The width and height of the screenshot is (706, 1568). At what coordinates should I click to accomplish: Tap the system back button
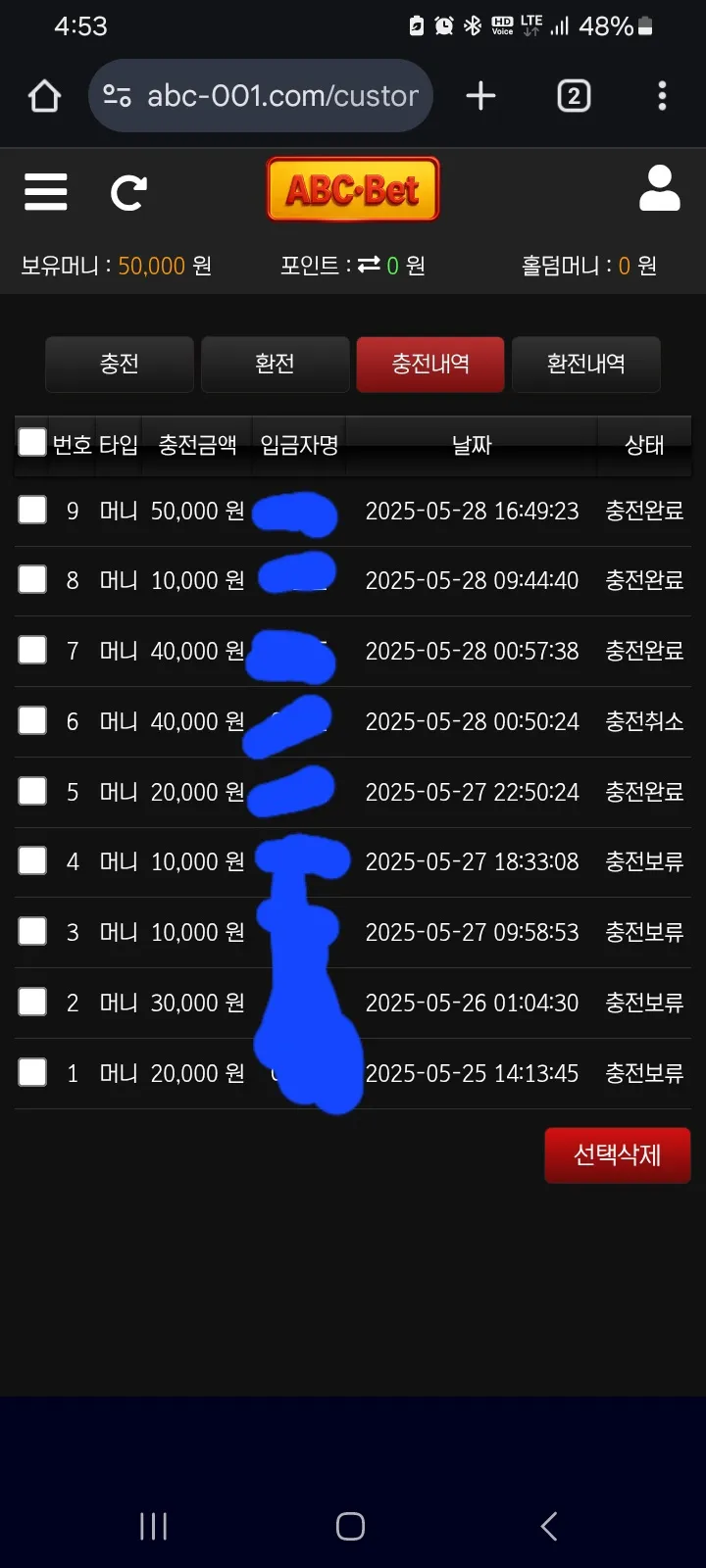(x=549, y=1526)
